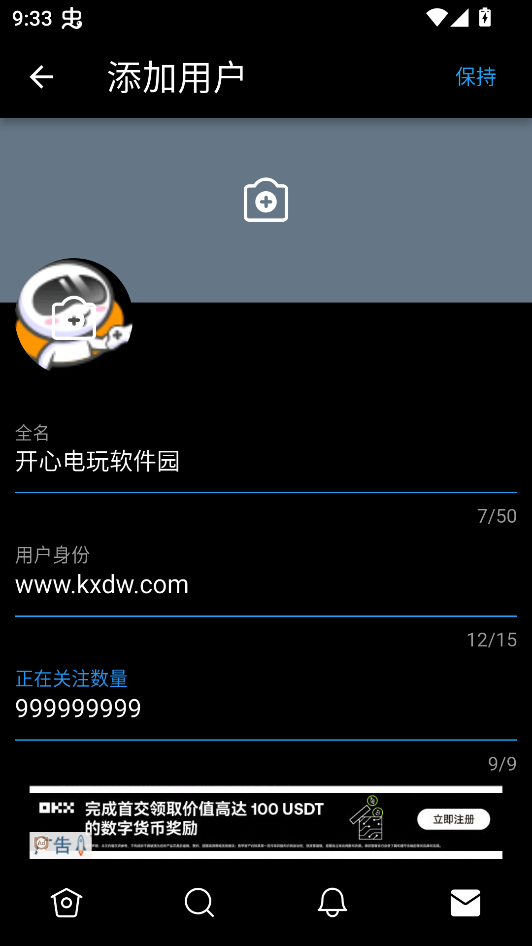Screen dimensions: 532x946
Task: Open the messages envelope tab
Action: coord(466,903)
